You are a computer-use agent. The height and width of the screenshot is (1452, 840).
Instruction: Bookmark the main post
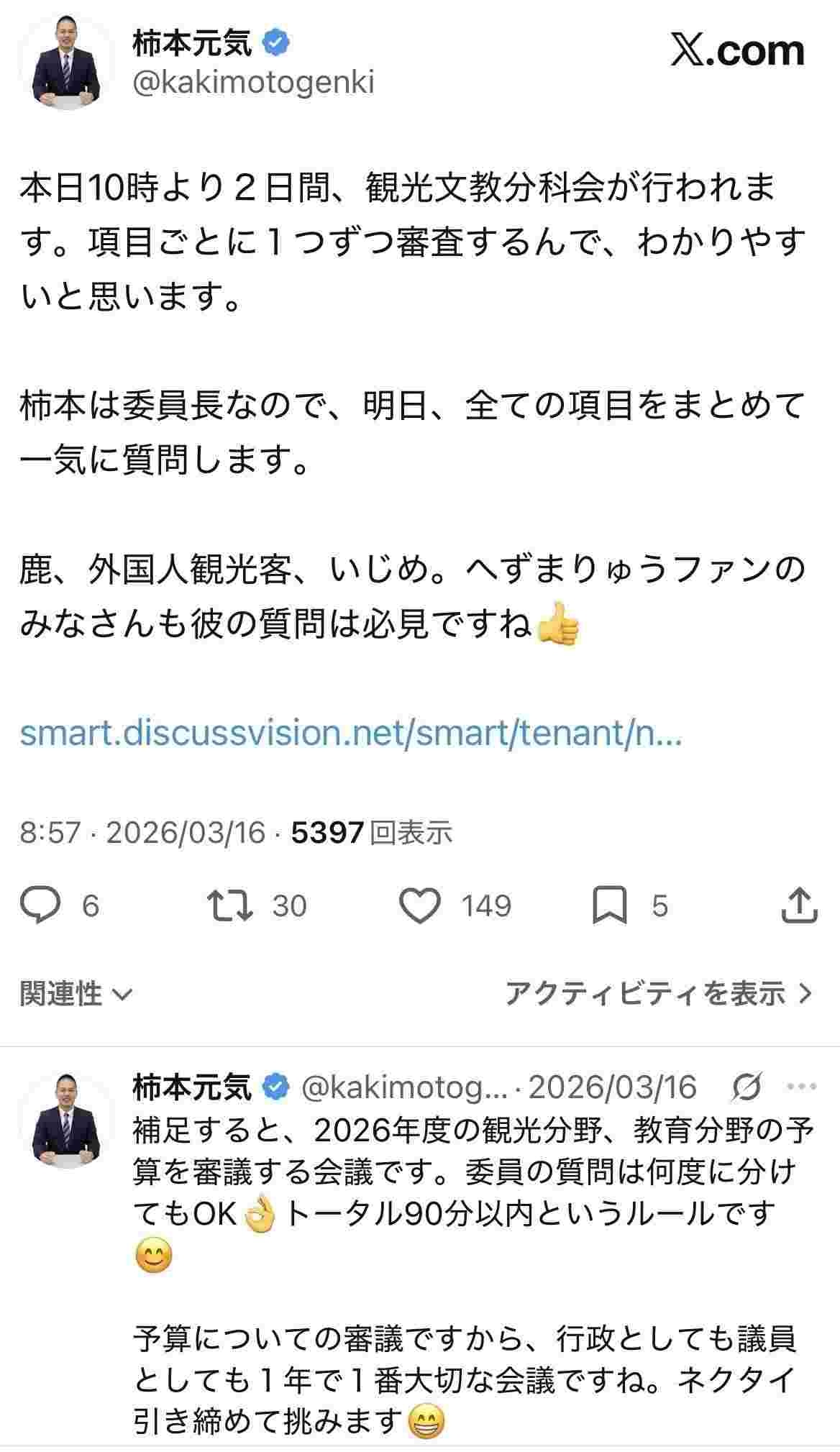click(x=610, y=905)
